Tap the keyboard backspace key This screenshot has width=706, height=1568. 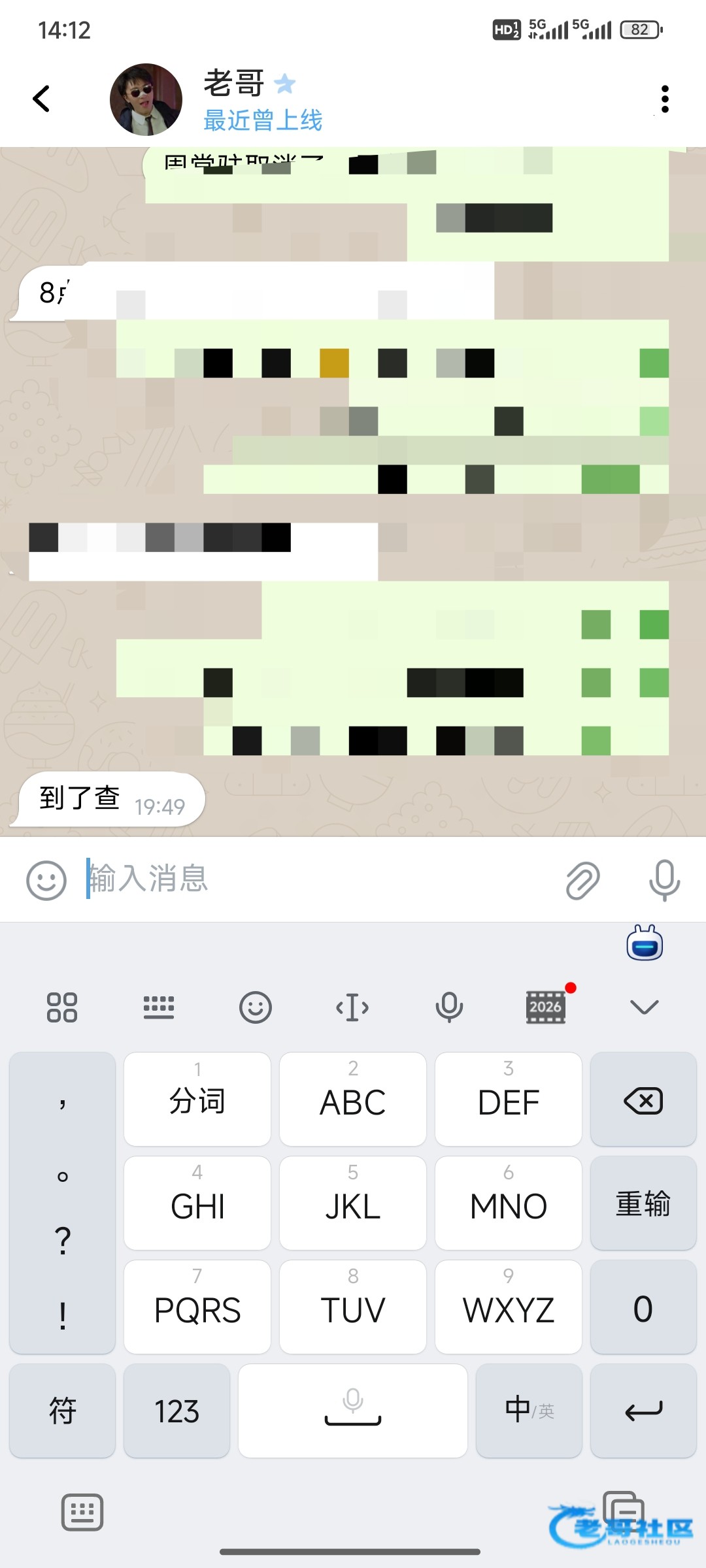point(643,1101)
